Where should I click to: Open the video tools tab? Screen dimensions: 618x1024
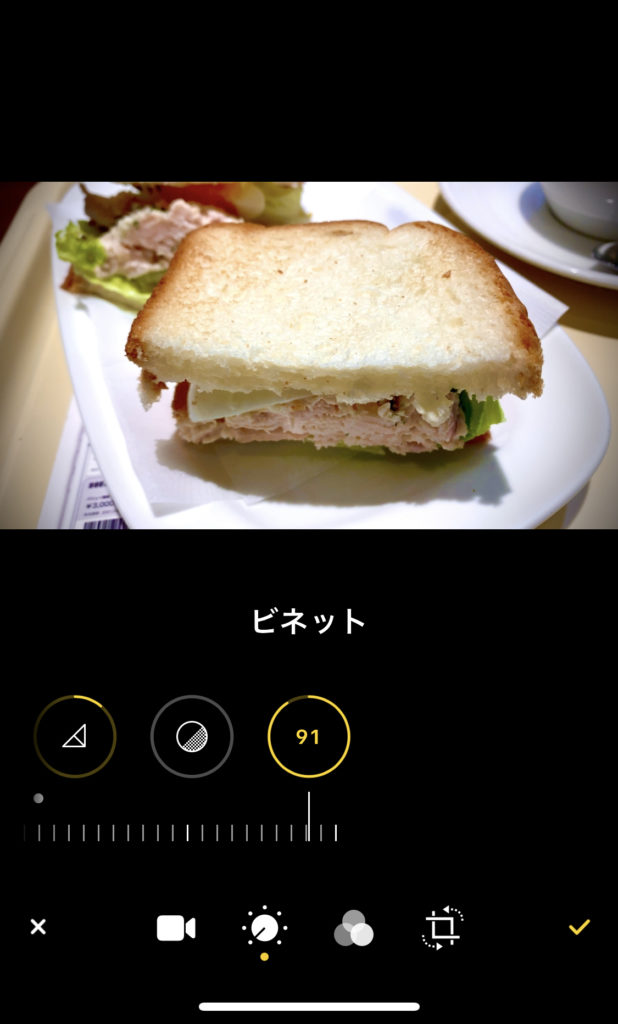[176, 928]
